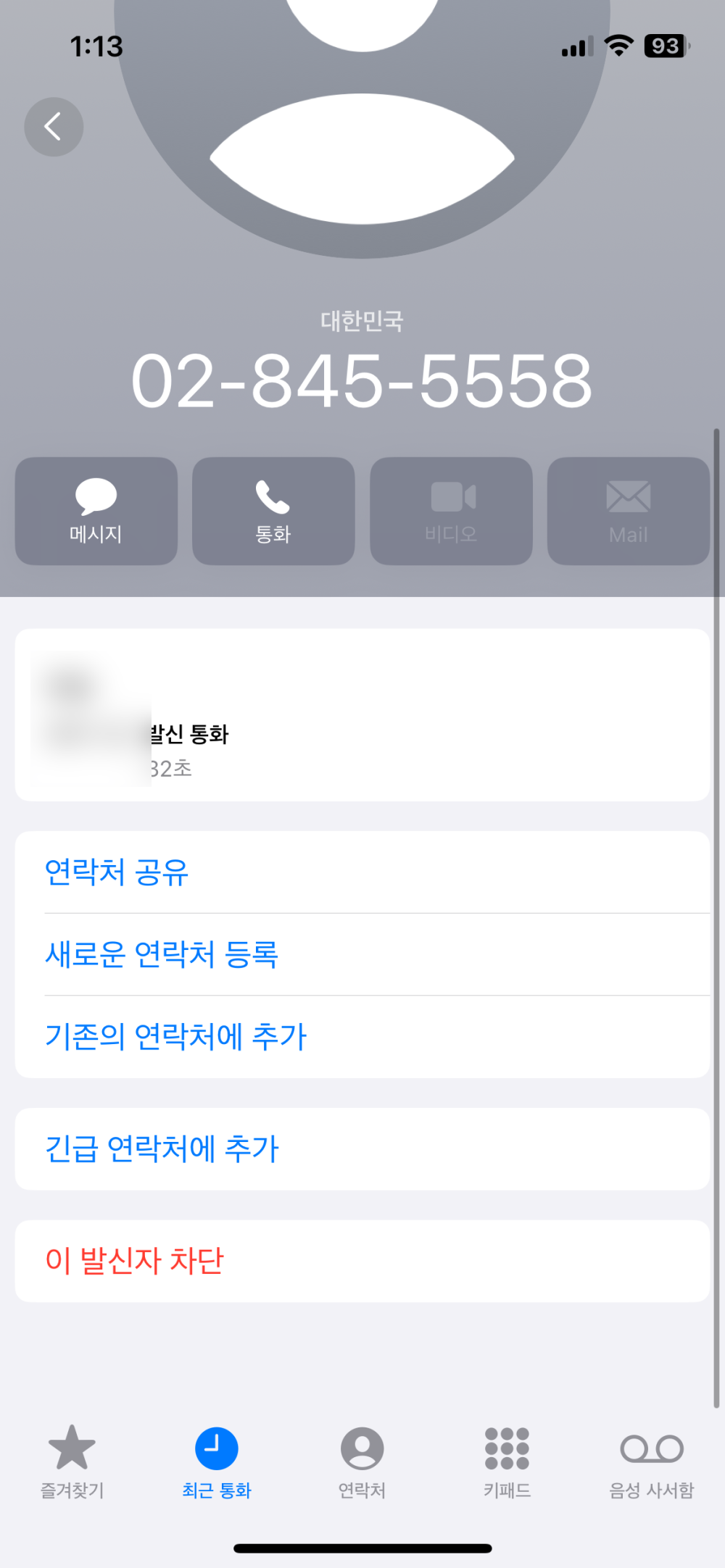
Task: Open the 최근 통화 tab
Action: (217, 1461)
